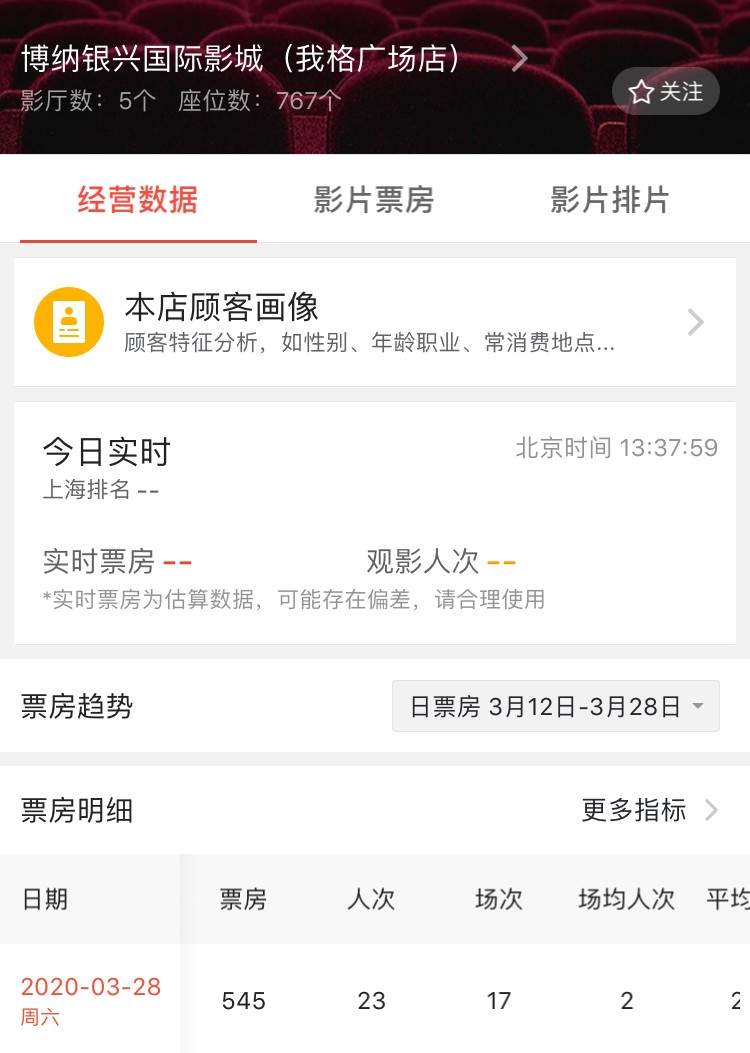The height and width of the screenshot is (1053, 750).
Task: Open 更多指标 for more metrics
Action: pyautogui.click(x=649, y=810)
